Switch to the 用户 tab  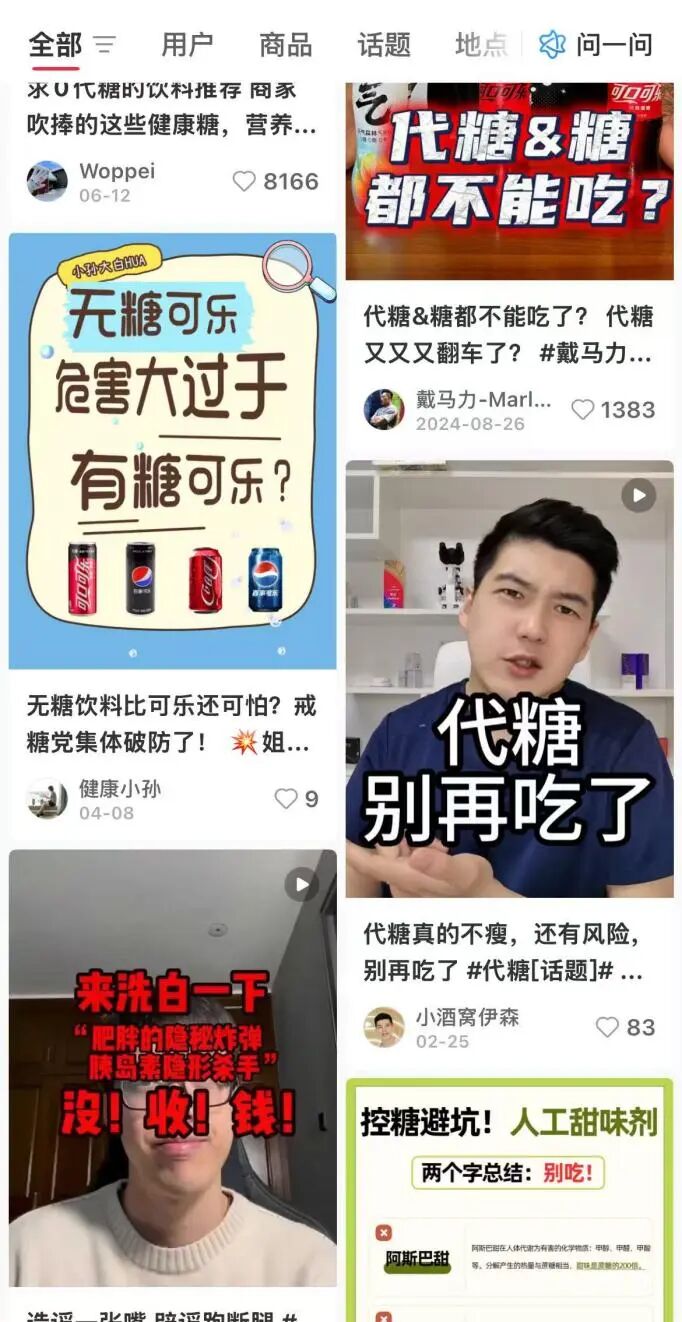(x=187, y=44)
